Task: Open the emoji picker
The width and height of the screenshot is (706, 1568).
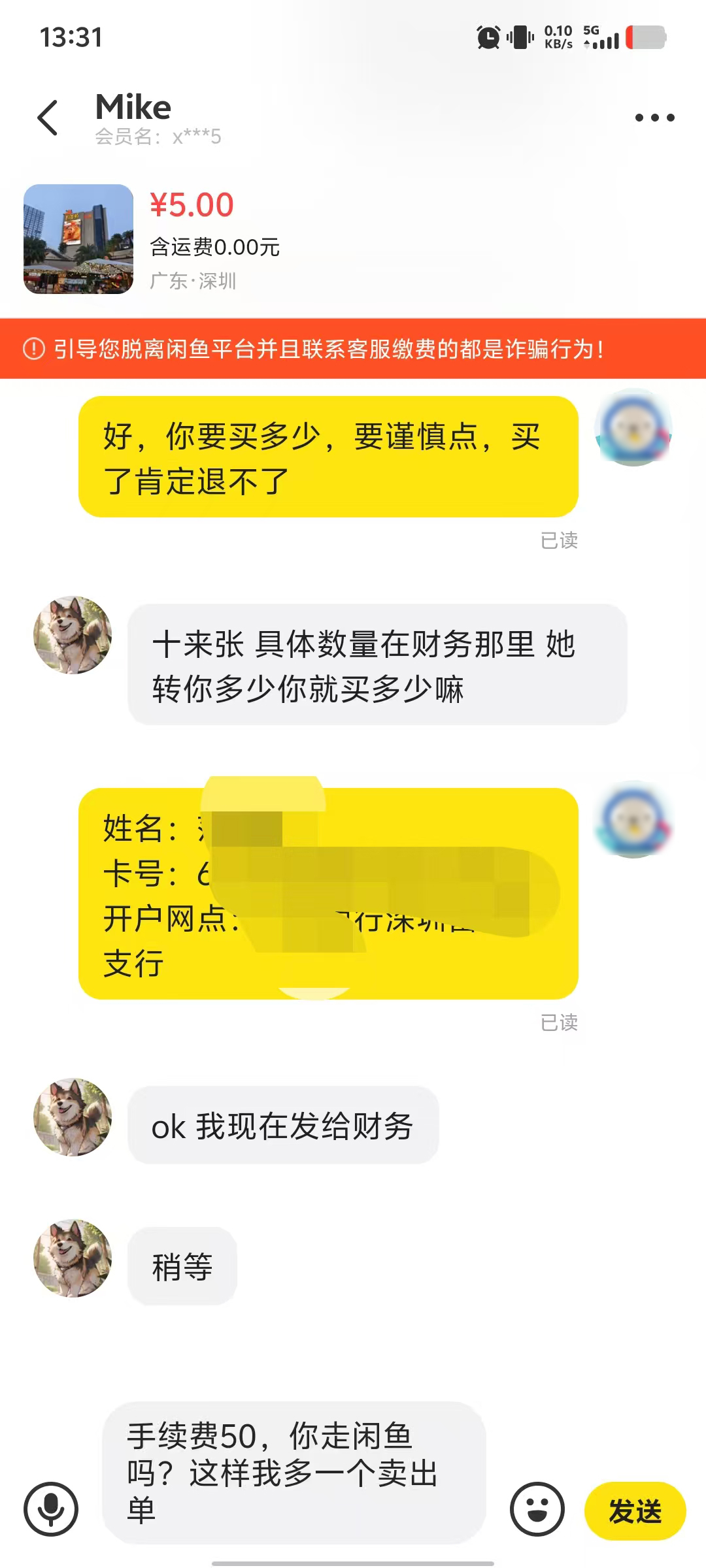Action: [x=537, y=1509]
